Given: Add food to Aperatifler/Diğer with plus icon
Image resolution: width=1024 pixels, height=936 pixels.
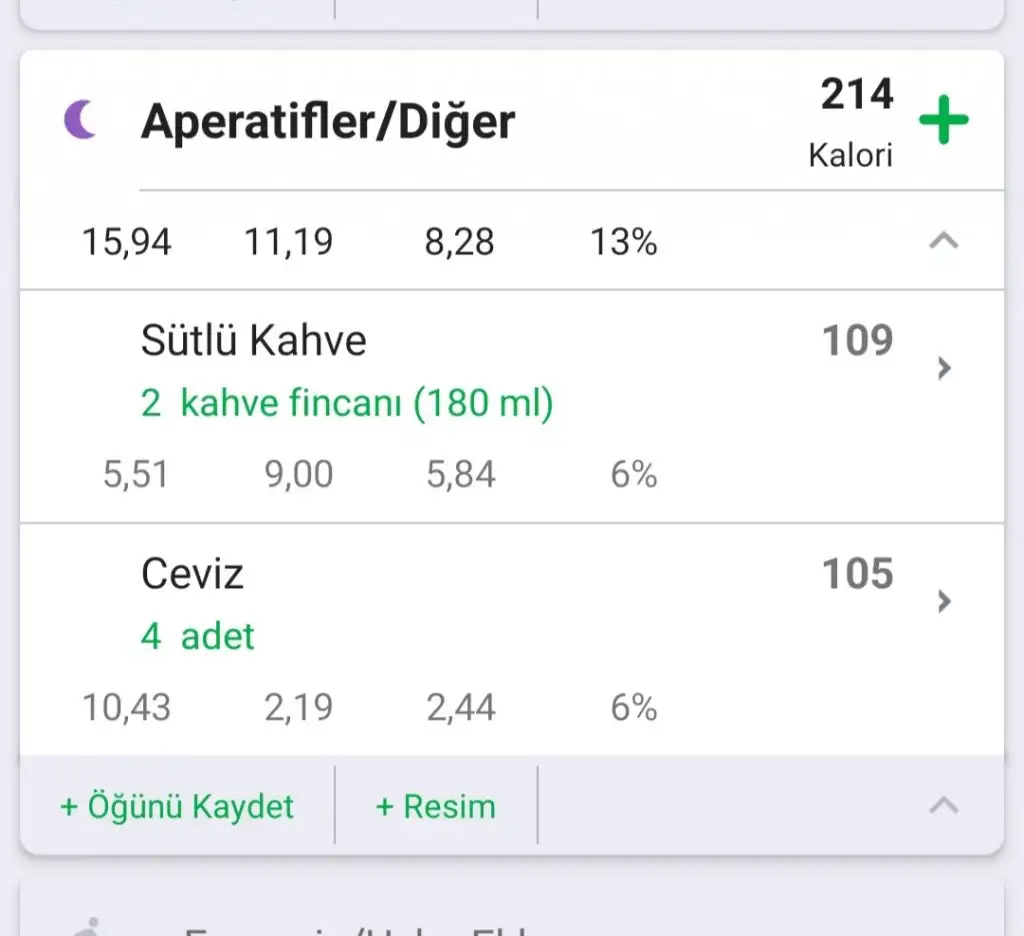Looking at the screenshot, I should (944, 121).
